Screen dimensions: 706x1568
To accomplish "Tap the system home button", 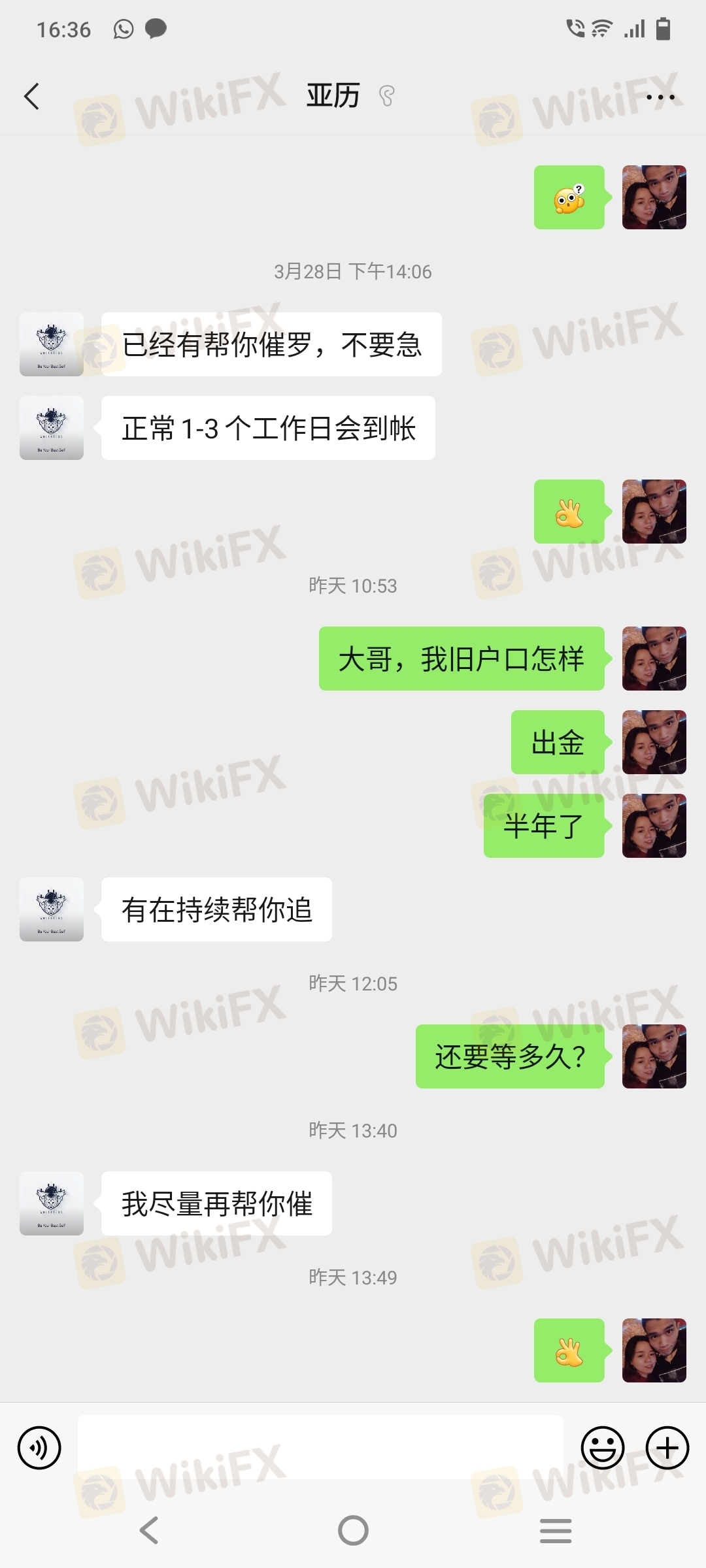I will tap(353, 1530).
